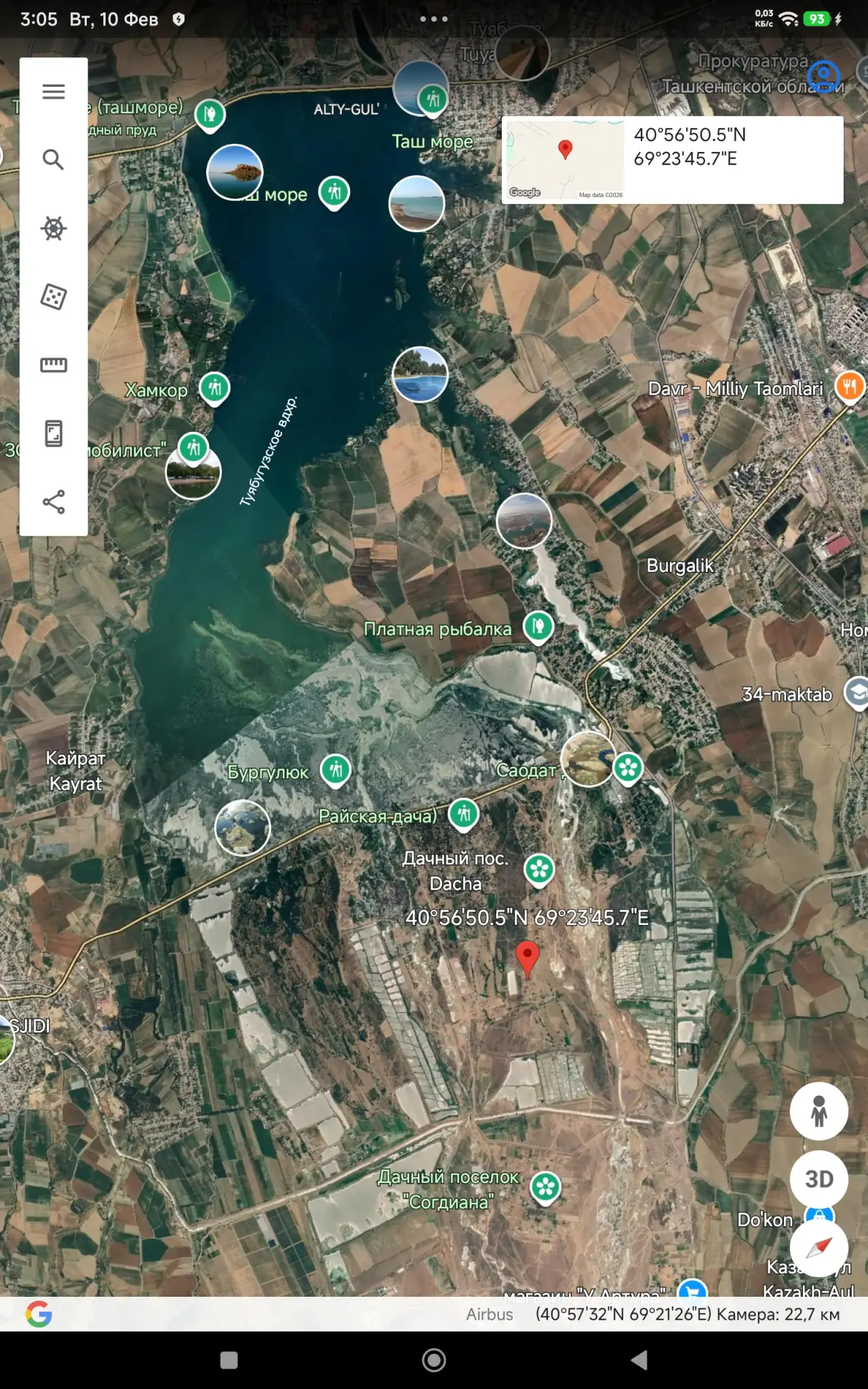Tap the red pin at 40°56'50.5"N
The image size is (868, 1389).
point(527,959)
